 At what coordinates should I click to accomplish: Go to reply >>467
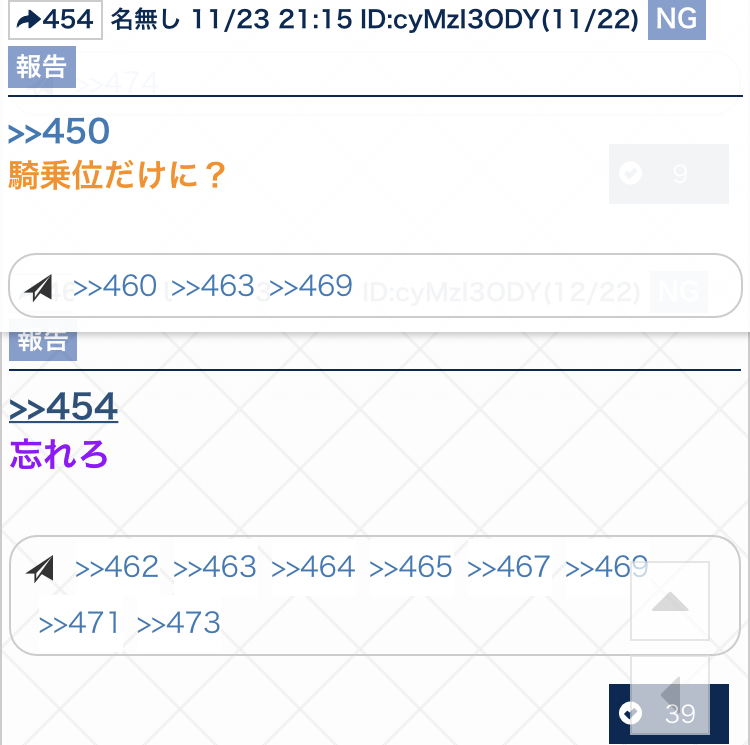[509, 568]
